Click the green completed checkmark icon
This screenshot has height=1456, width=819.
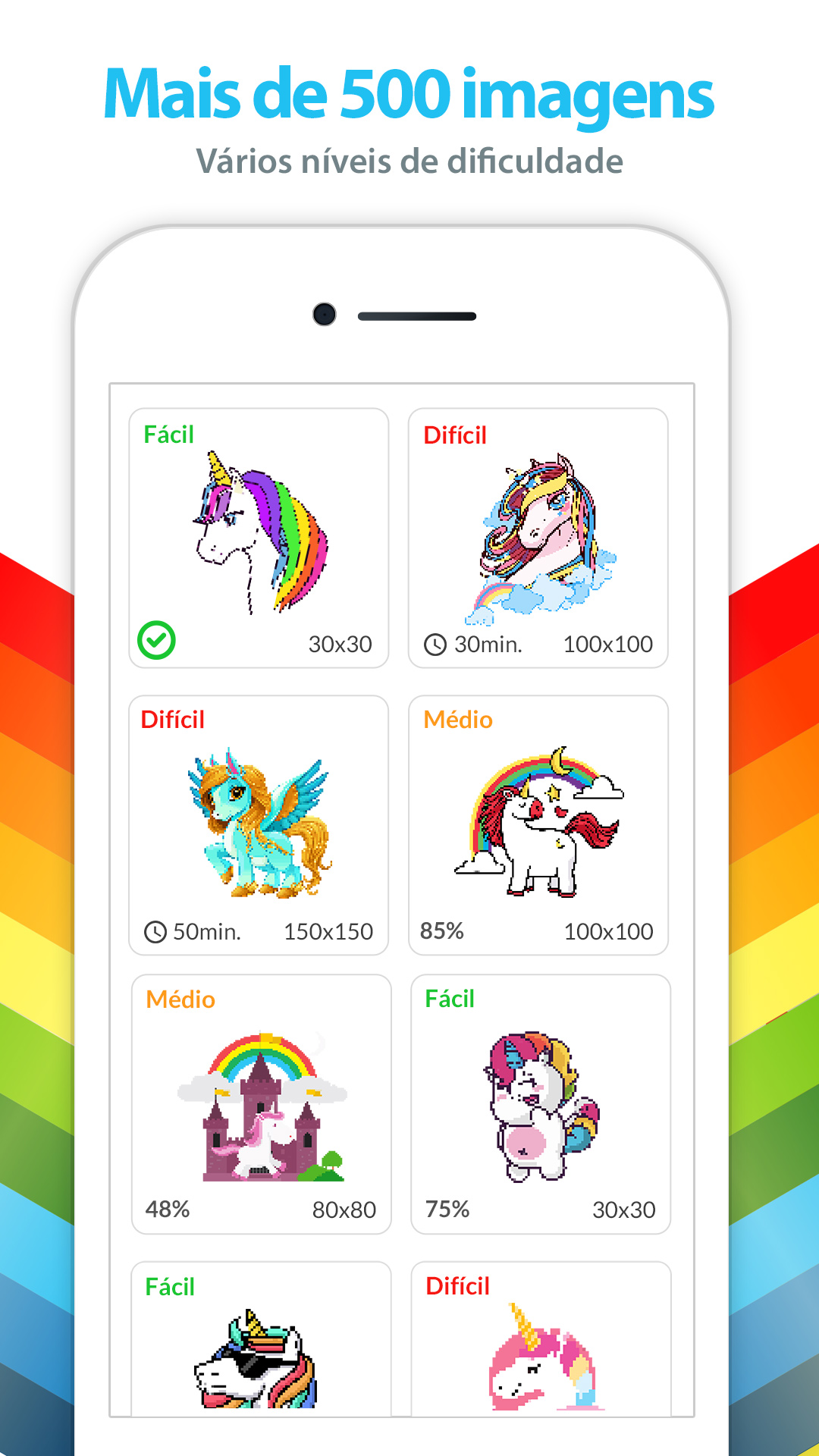(x=157, y=641)
